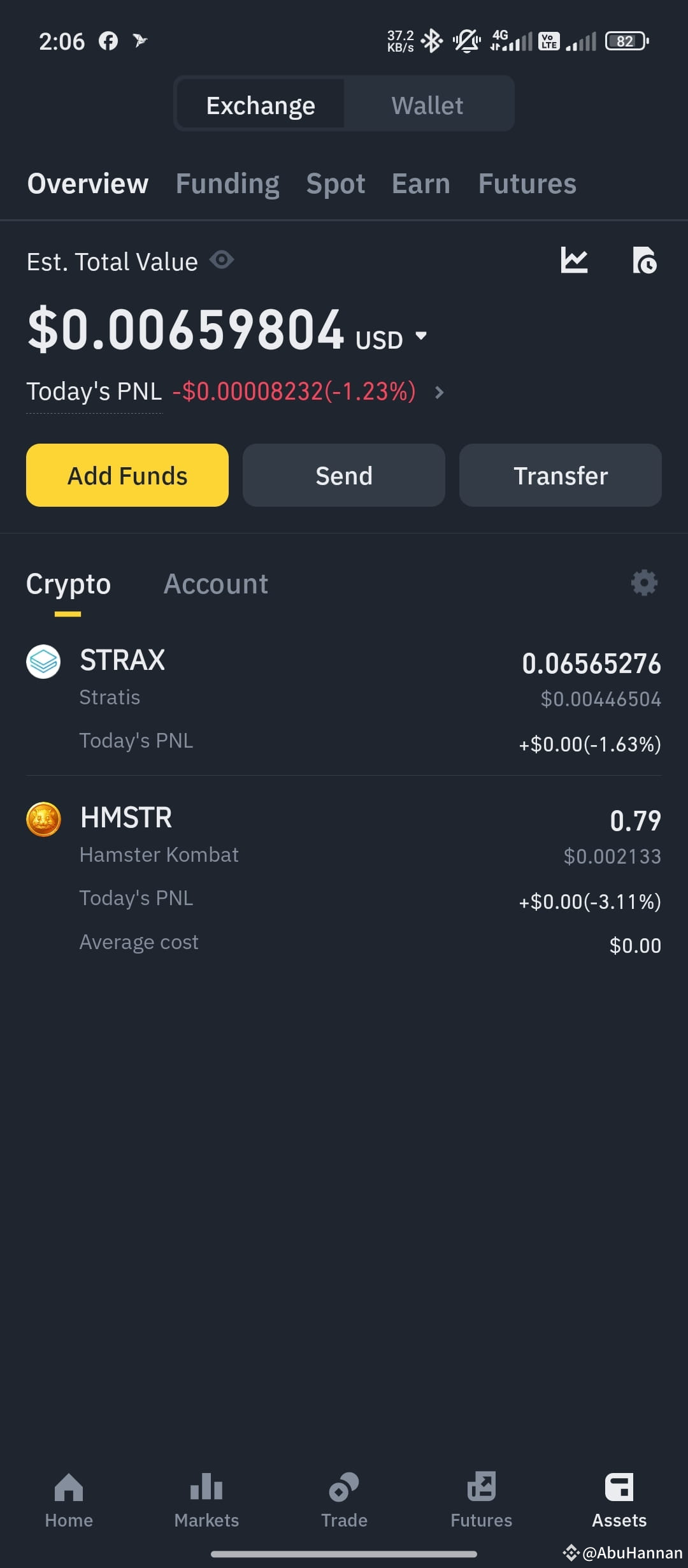Click the STRAX Stratis coin icon

pos(43,662)
